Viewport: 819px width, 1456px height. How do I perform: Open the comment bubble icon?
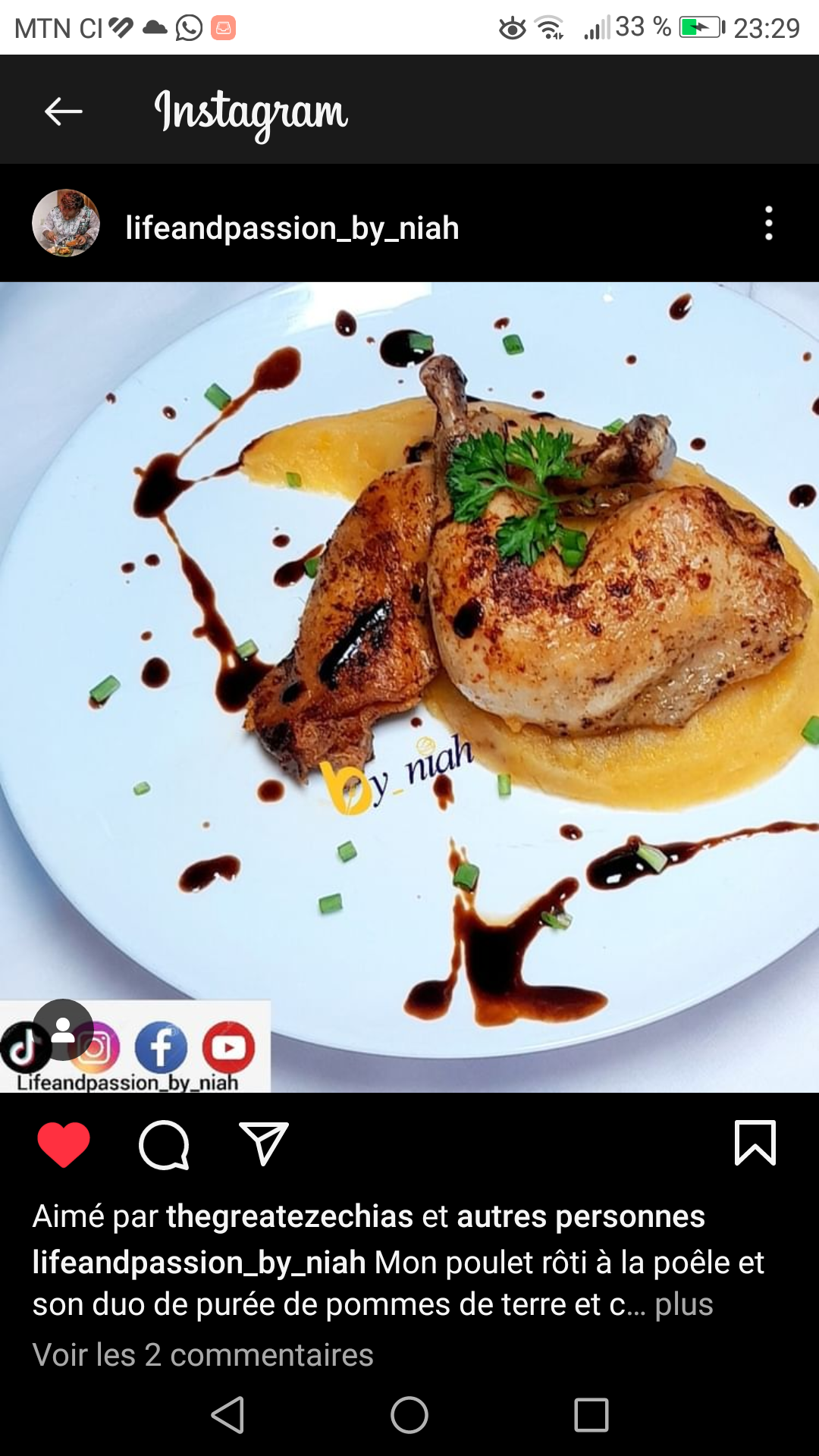[x=164, y=1144]
